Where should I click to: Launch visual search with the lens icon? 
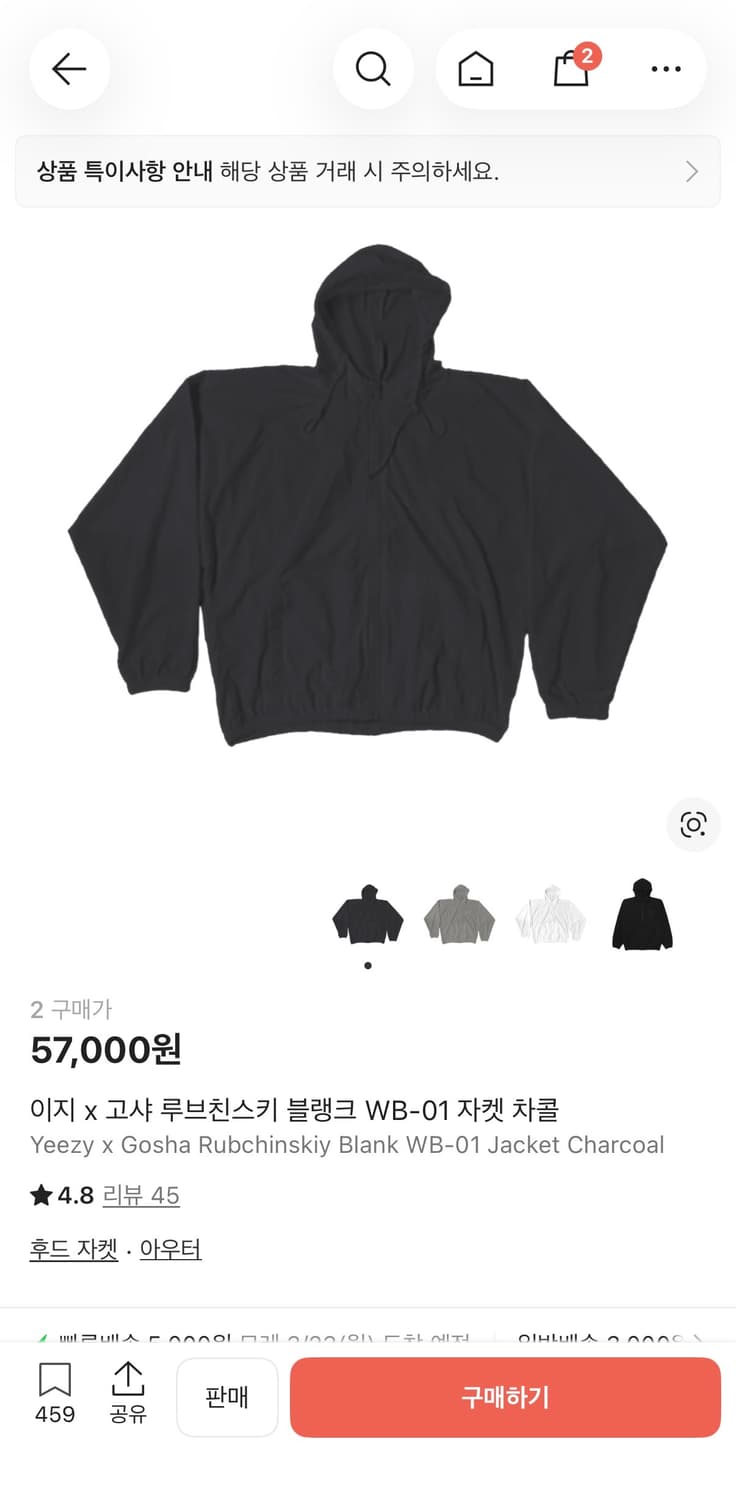pyautogui.click(x=693, y=826)
